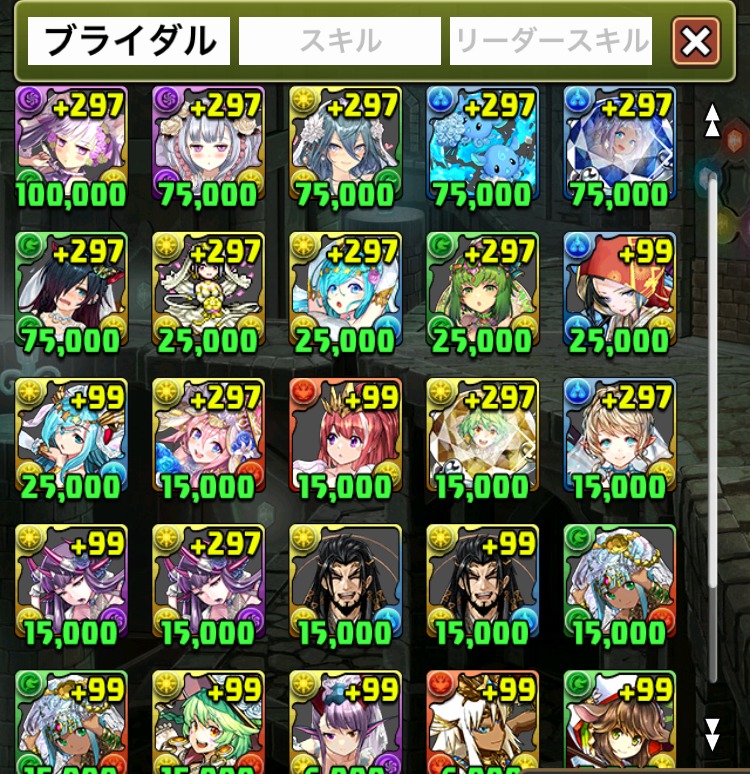Viewport: 750px width, 774px height.
Task: Choose the purple horned +297 monster
Action: point(208,581)
